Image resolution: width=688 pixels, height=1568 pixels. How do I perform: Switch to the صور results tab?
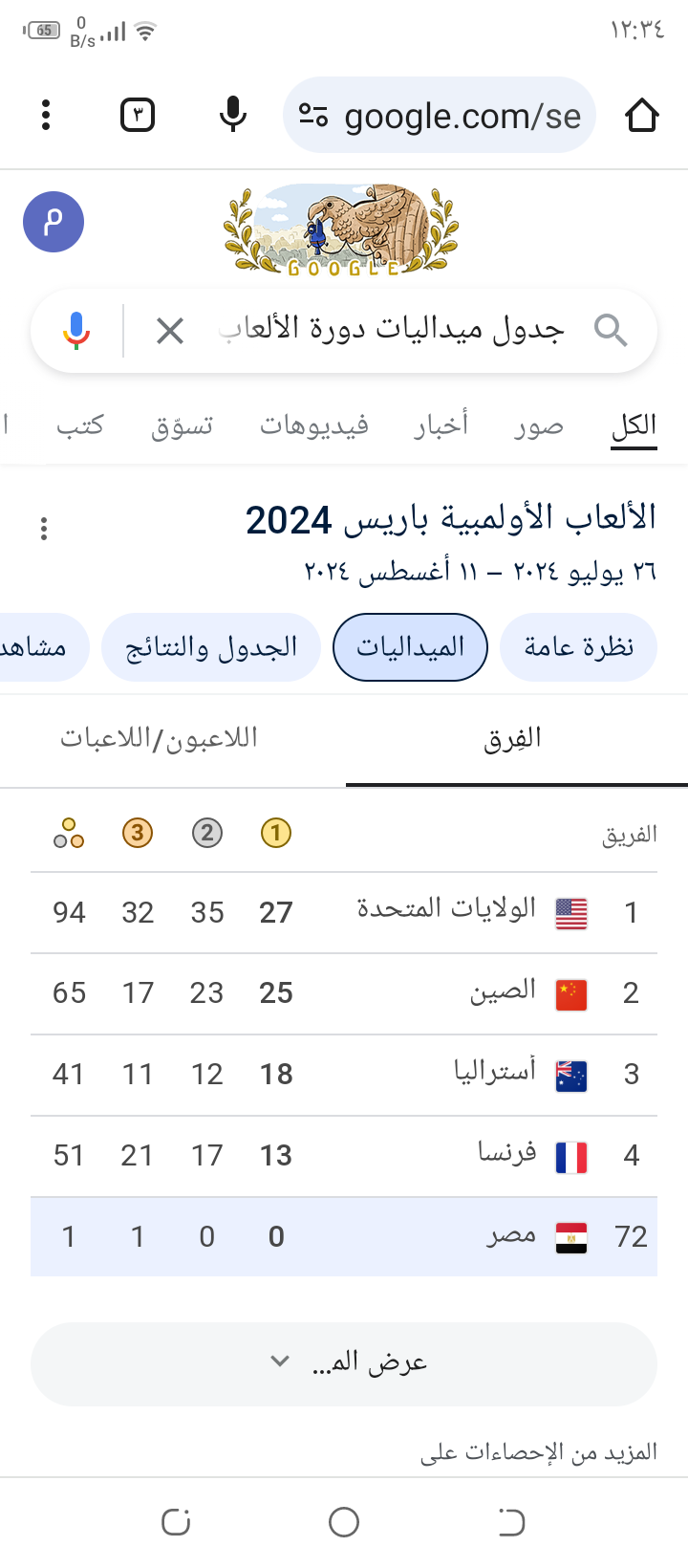click(539, 425)
